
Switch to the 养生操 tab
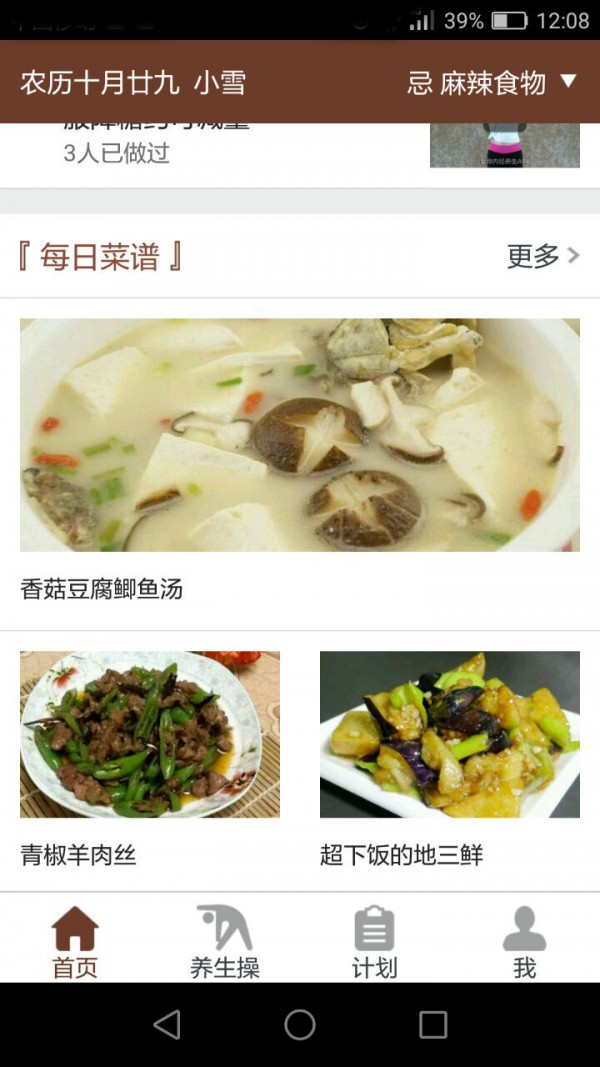point(225,941)
